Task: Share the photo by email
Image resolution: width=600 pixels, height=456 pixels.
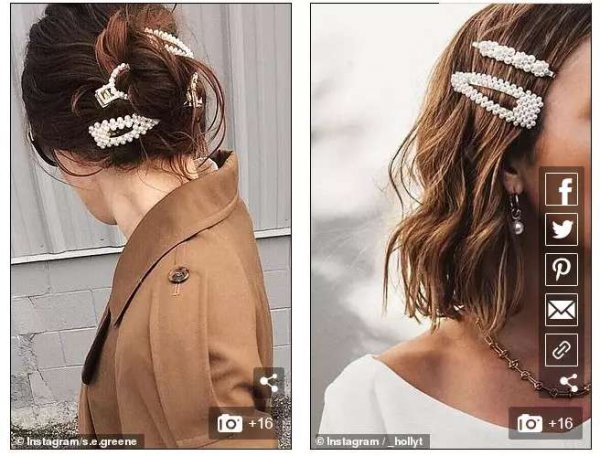Action: point(562,309)
